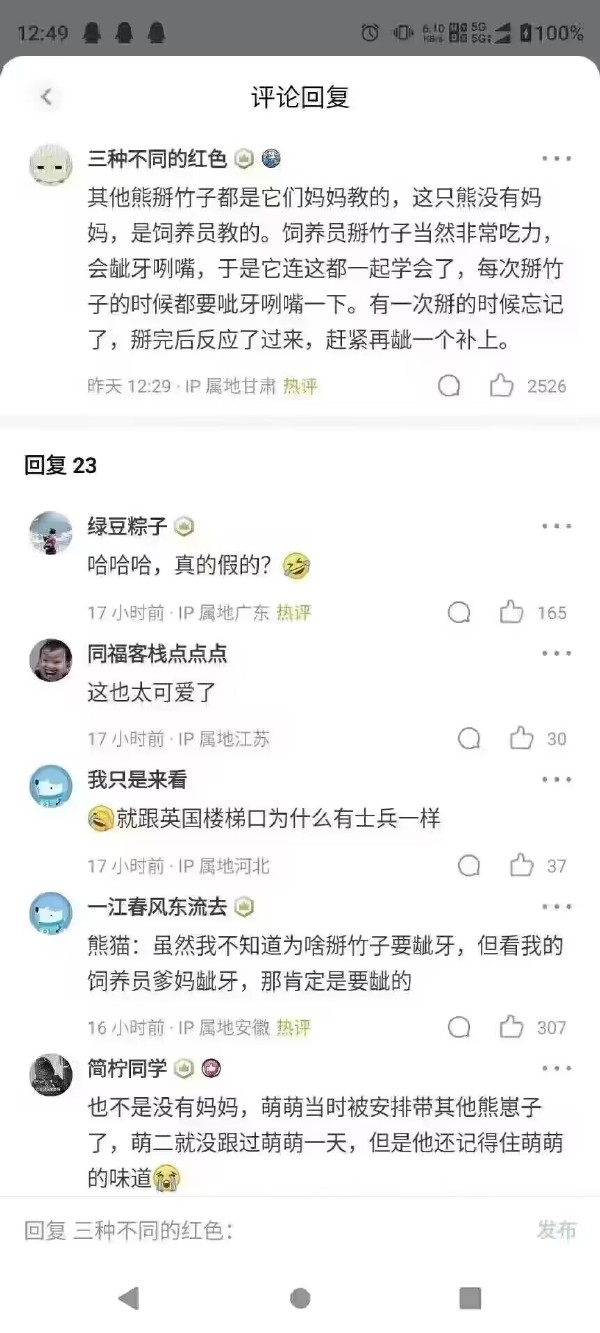Go to the system home screen
This screenshot has height=1333, width=600.
coord(299,1298)
